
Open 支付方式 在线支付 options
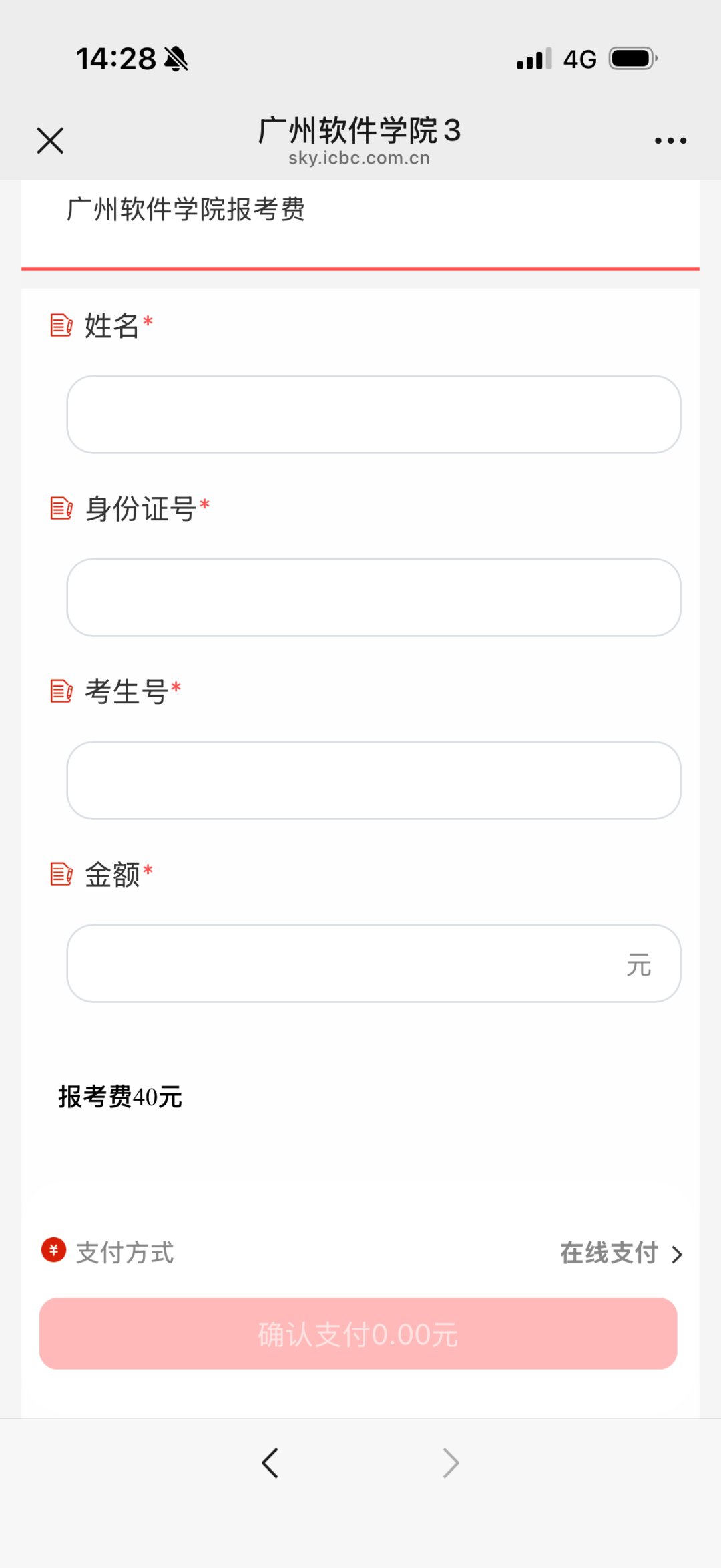[621, 1253]
